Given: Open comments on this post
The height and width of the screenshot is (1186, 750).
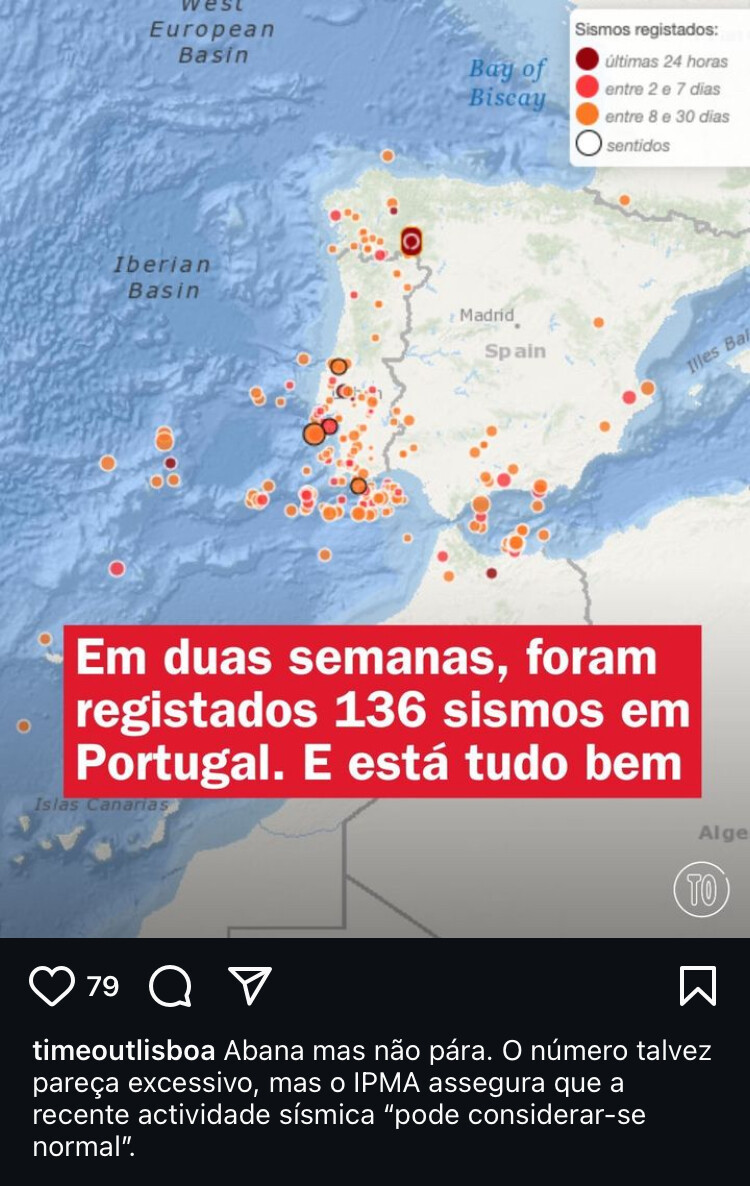Looking at the screenshot, I should (x=170, y=986).
